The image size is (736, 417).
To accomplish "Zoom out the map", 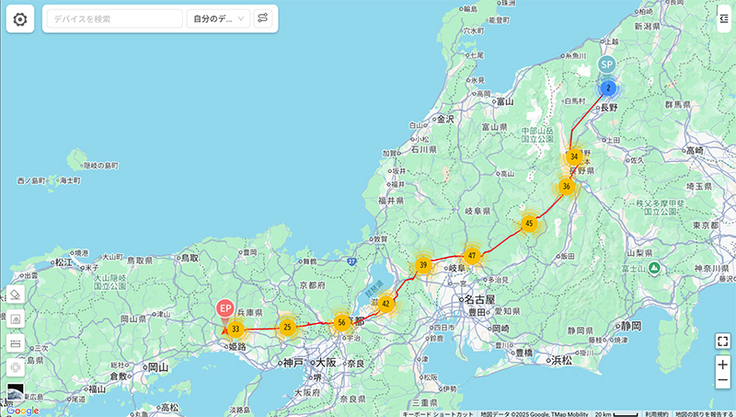I will tap(722, 381).
